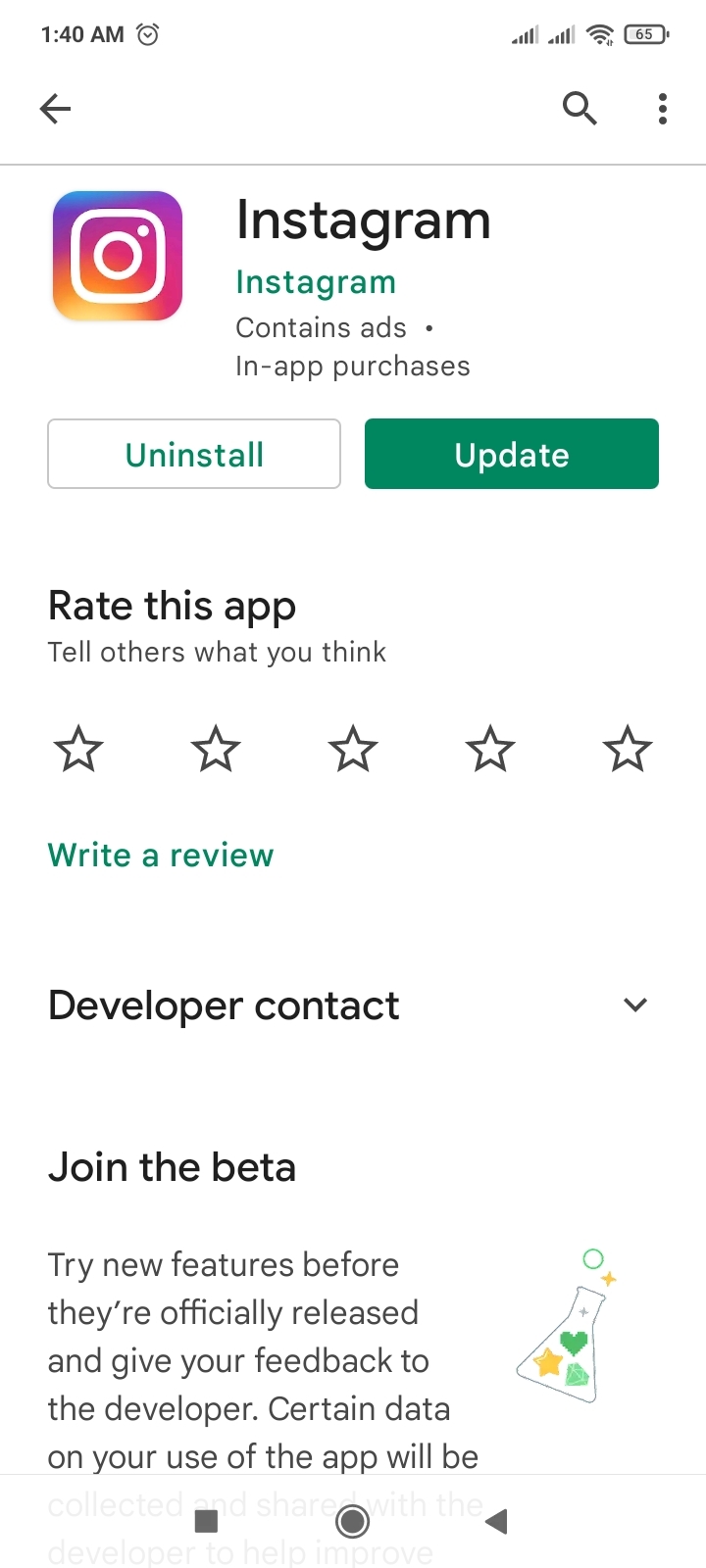
Task: Open the Instagram developer page link
Action: point(316,282)
